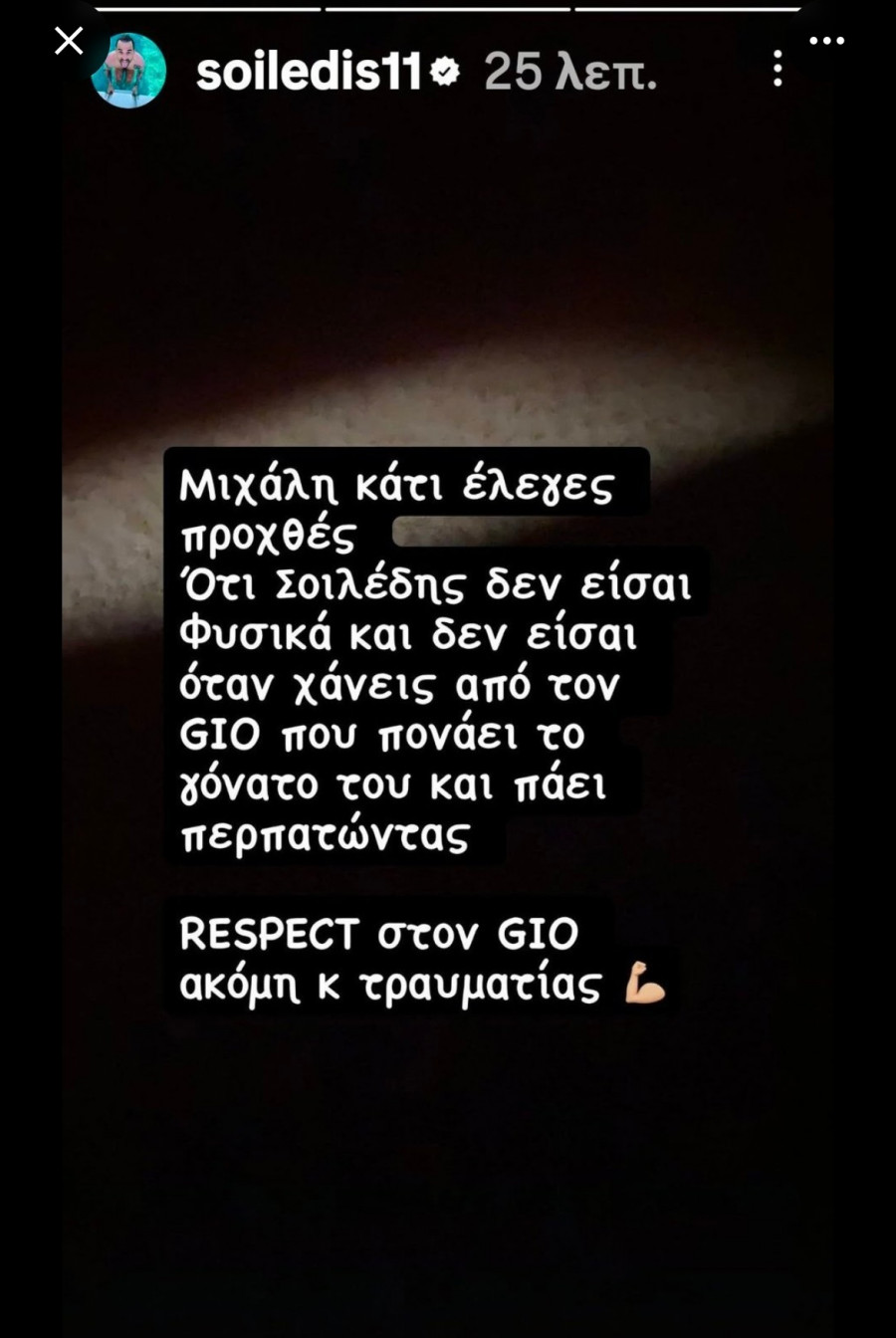Open the horizontal three-dot menu
The width and height of the screenshot is (896, 1338).
pyautogui.click(x=826, y=41)
